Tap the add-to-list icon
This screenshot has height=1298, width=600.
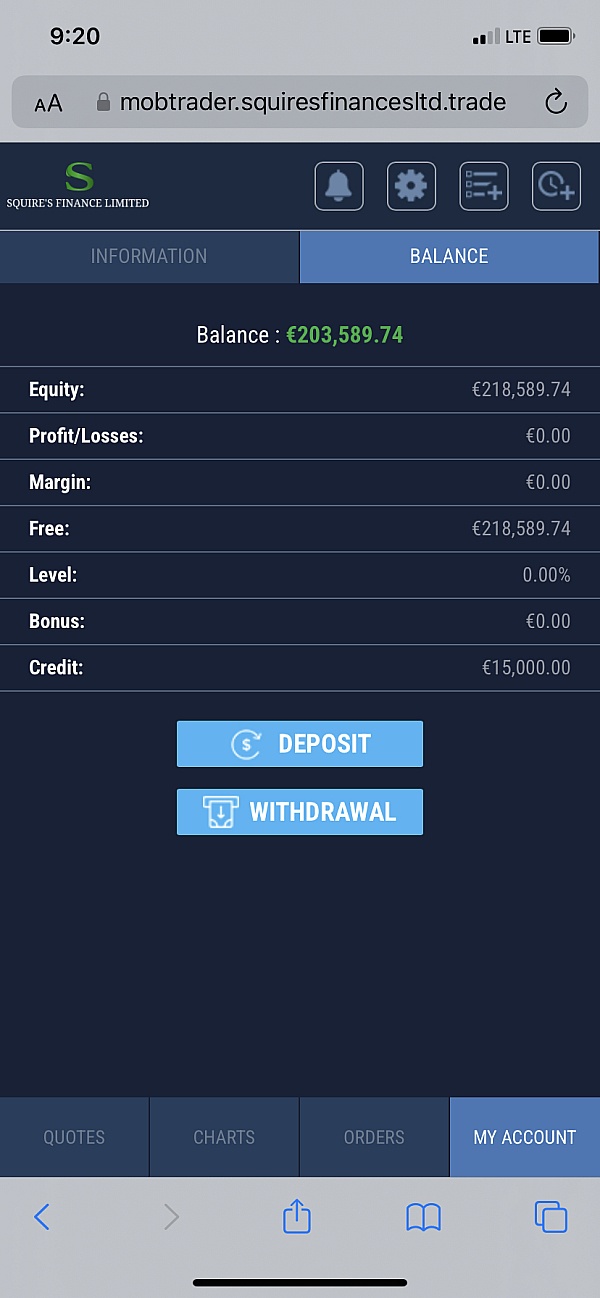click(x=484, y=186)
